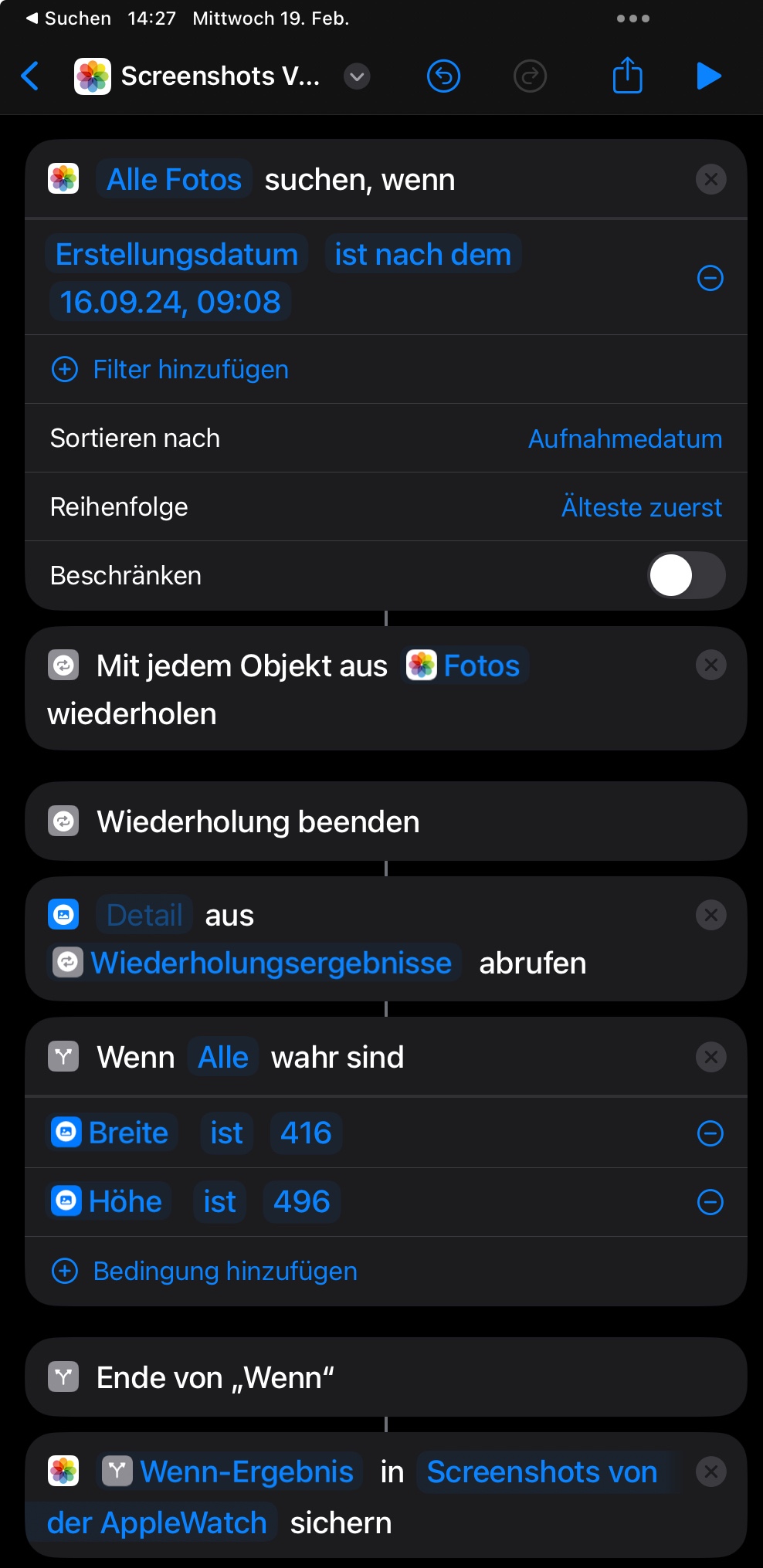The height and width of the screenshot is (1568, 763).
Task: Delete the Erstellungsdatum filter row
Action: click(710, 278)
